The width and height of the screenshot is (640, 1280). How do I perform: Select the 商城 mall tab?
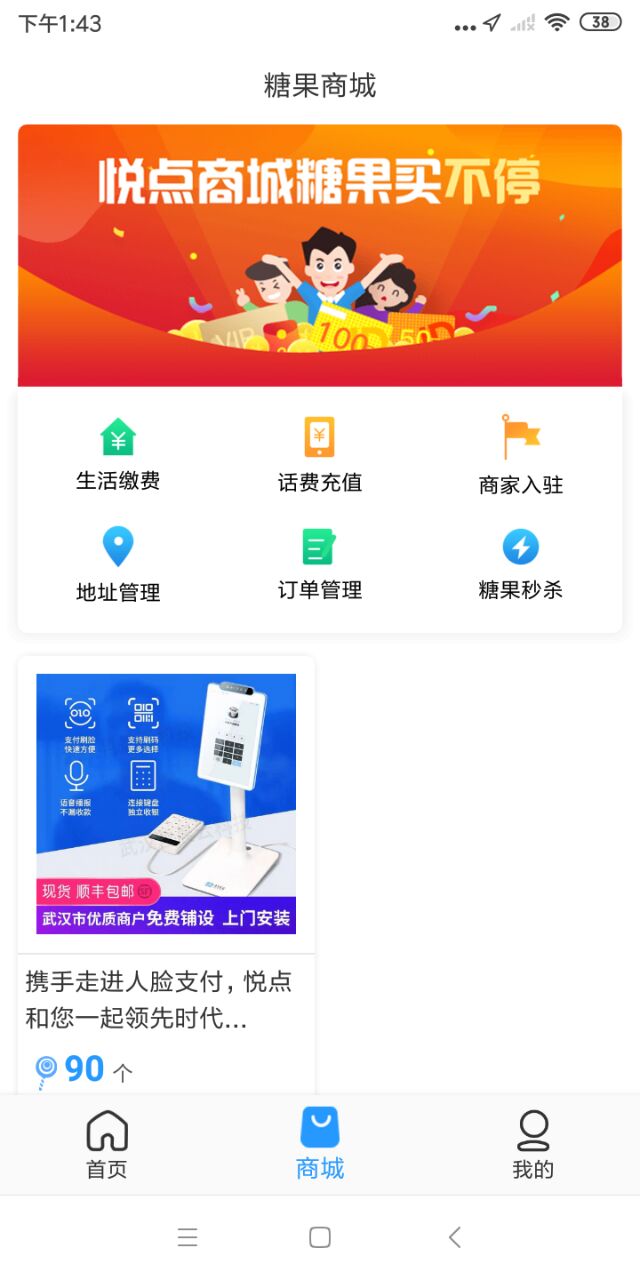pos(320,1145)
